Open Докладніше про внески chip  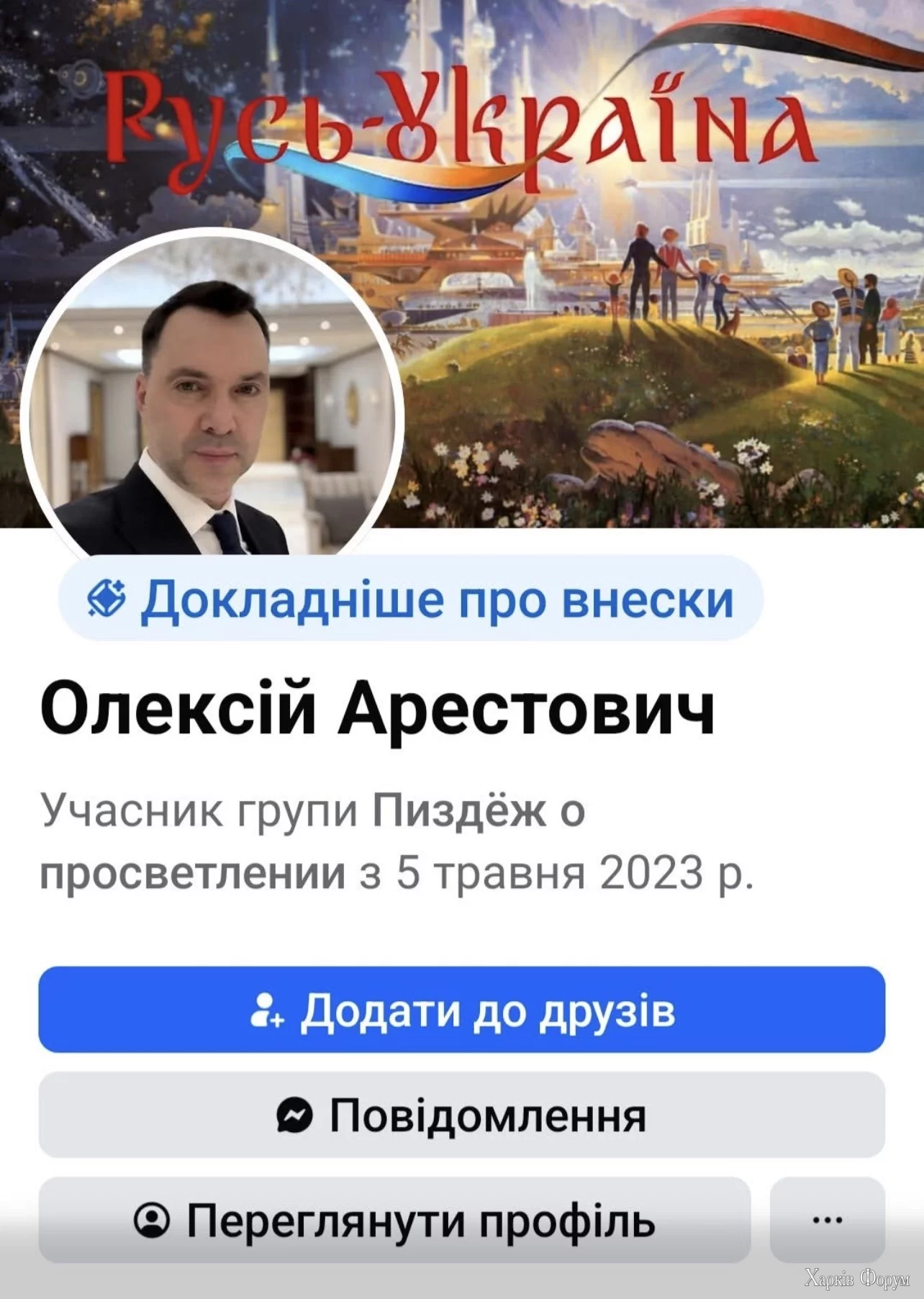pos(410,599)
